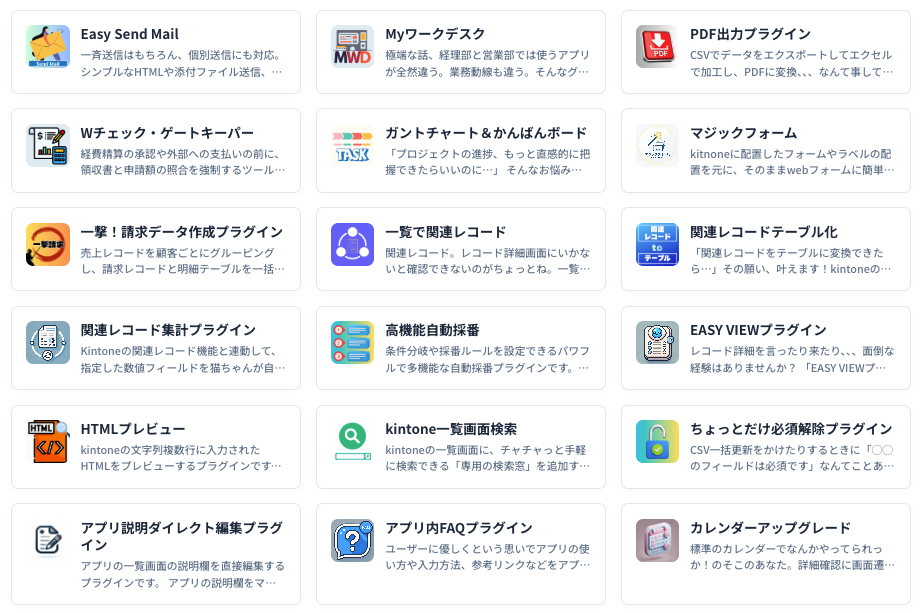Open 一撃！請求データ作成プラグイン card
Screen dimensions: 922x613
coord(156,249)
